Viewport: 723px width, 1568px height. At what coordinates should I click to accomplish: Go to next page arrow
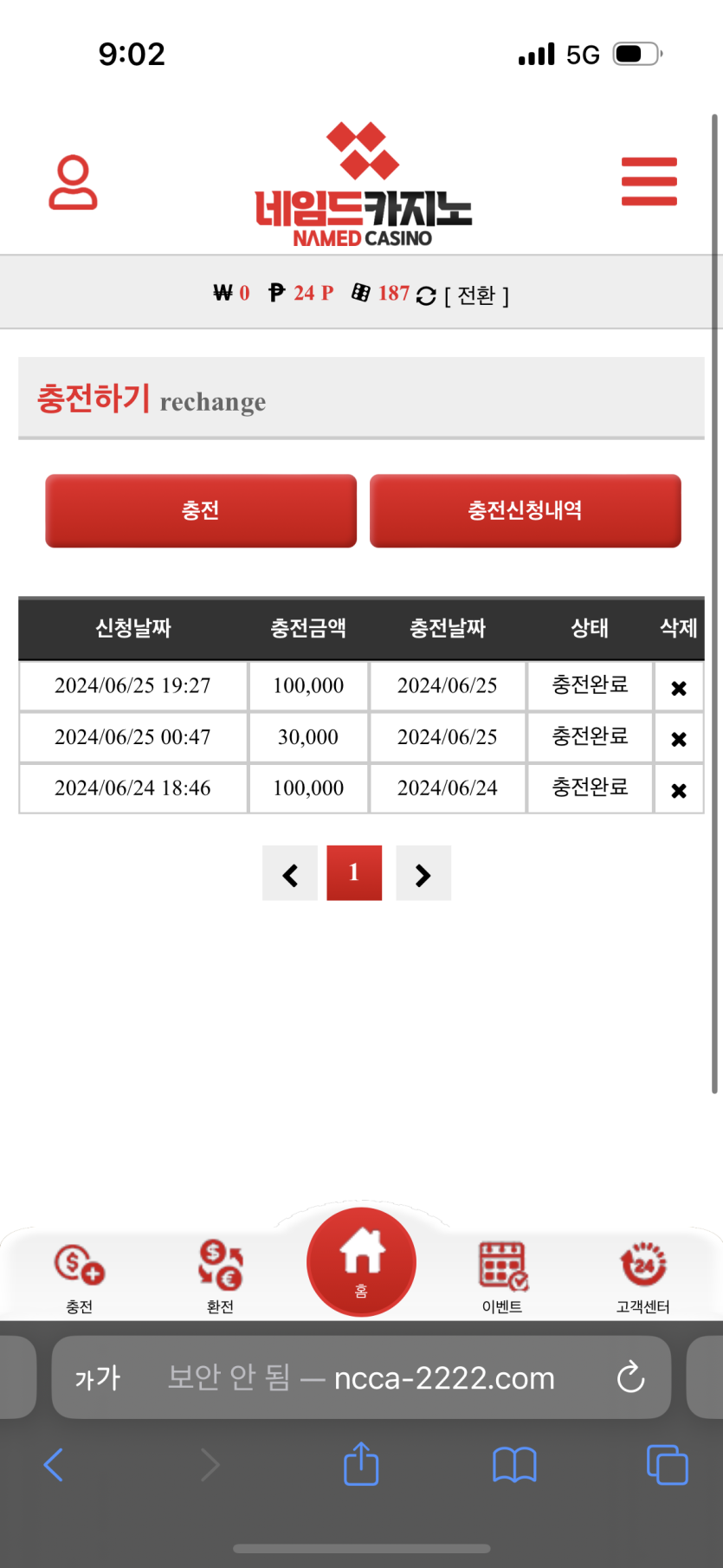tap(423, 873)
